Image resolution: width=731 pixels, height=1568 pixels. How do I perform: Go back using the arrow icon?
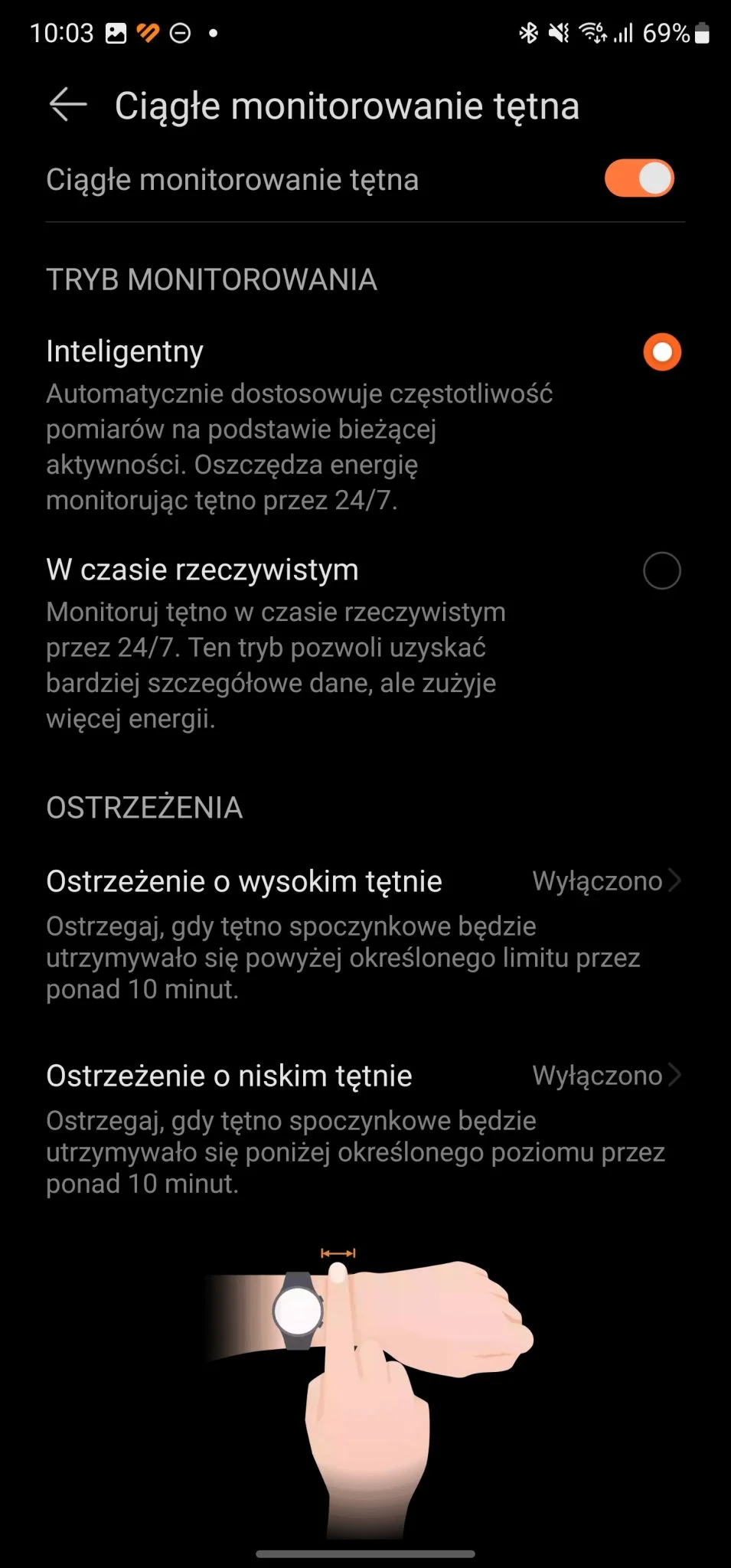point(68,105)
